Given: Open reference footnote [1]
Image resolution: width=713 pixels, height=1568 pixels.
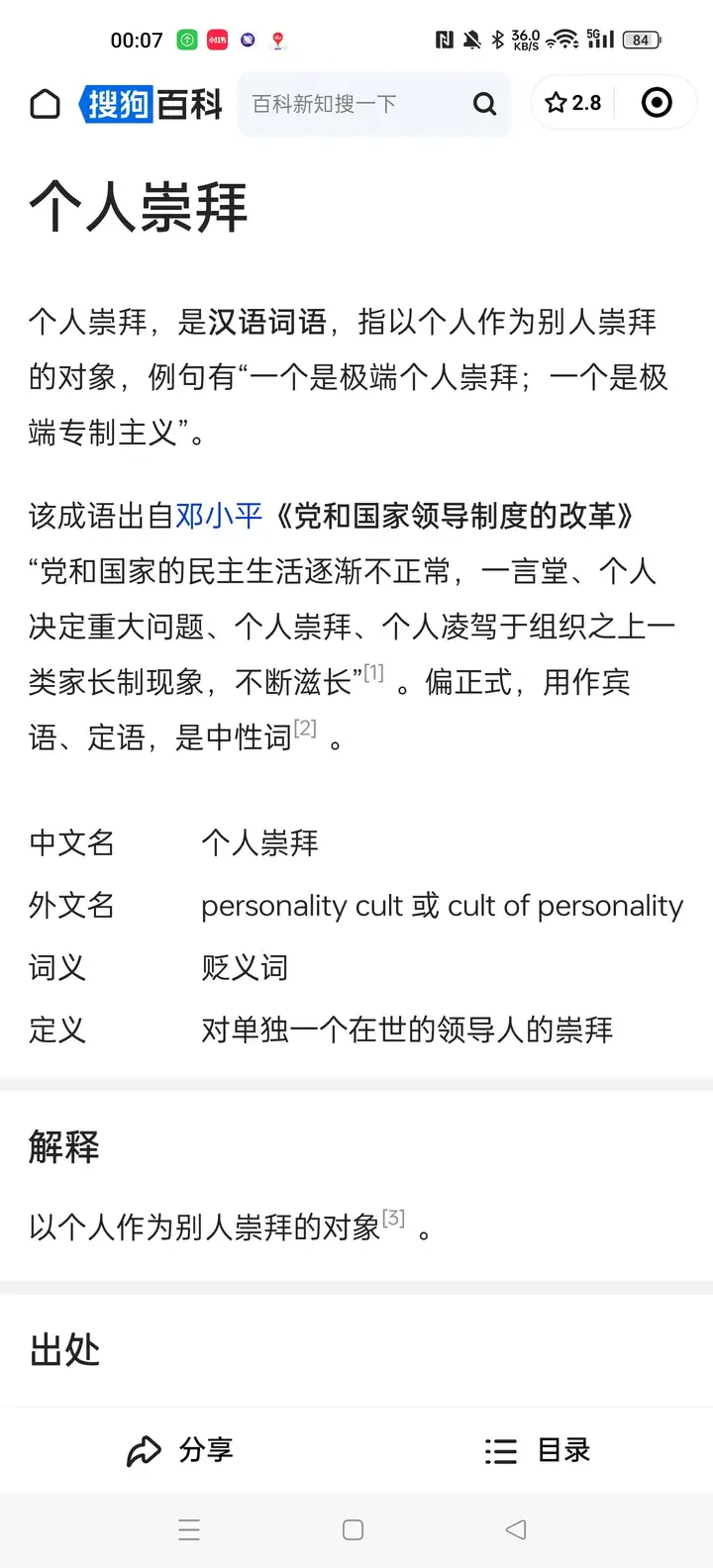Looking at the screenshot, I should pos(373,673).
